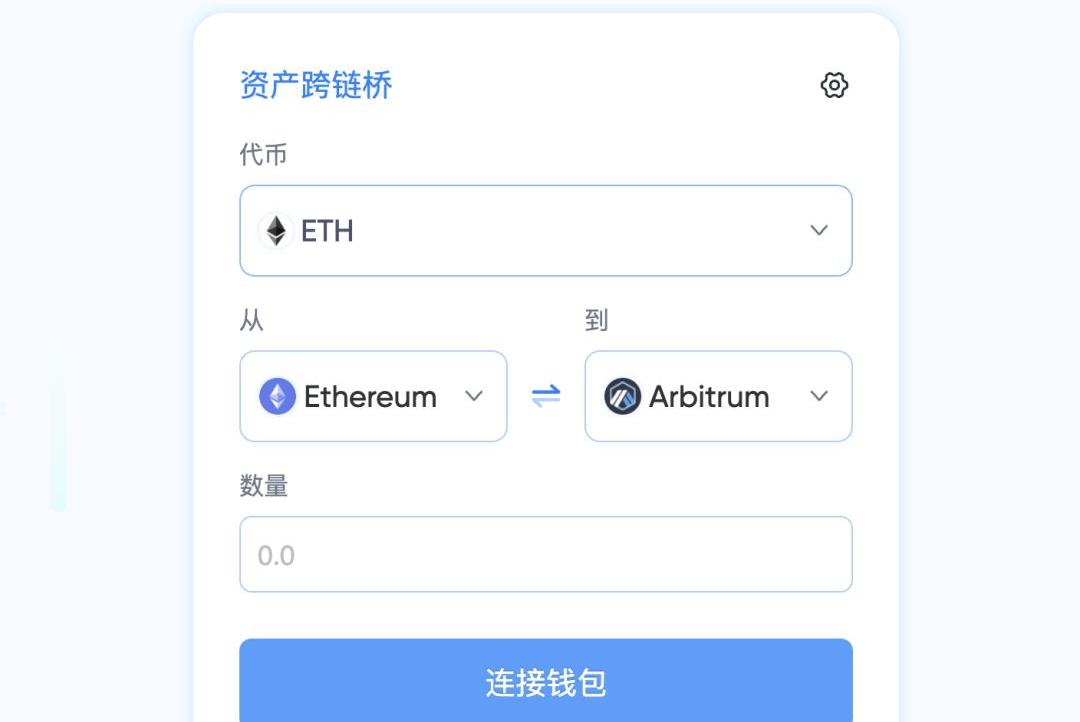The image size is (1080, 722).
Task: Choose the source chain Ethereum dropdown
Action: click(x=373, y=396)
